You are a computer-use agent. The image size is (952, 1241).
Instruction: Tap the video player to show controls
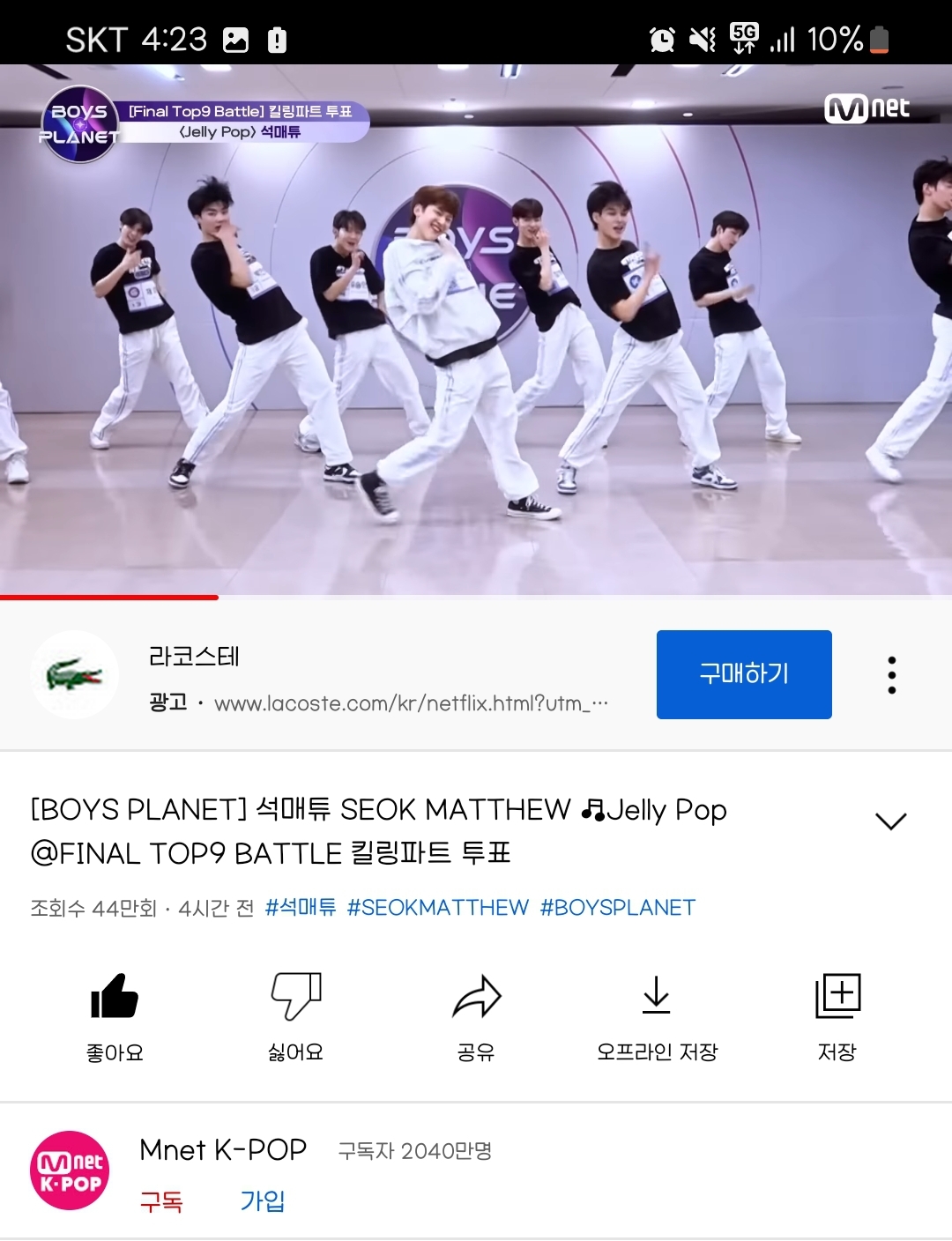(x=476, y=331)
